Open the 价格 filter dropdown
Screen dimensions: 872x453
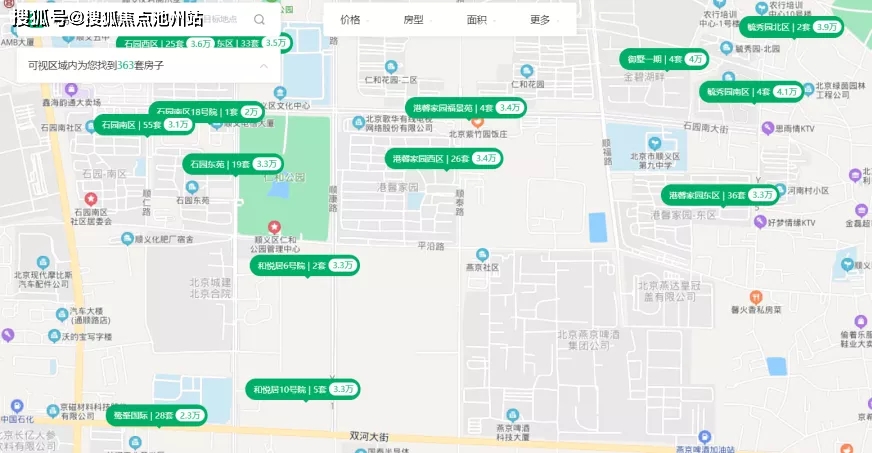[x=351, y=19]
